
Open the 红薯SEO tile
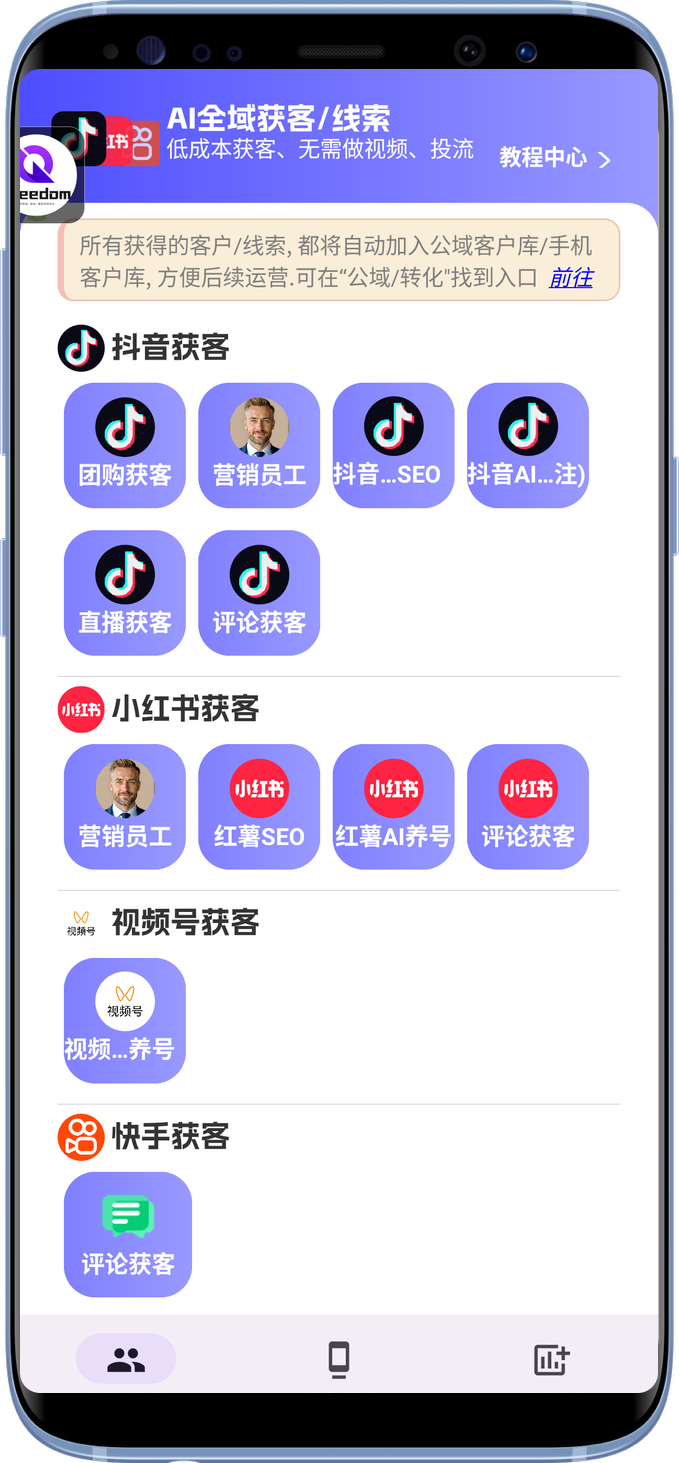(x=259, y=806)
